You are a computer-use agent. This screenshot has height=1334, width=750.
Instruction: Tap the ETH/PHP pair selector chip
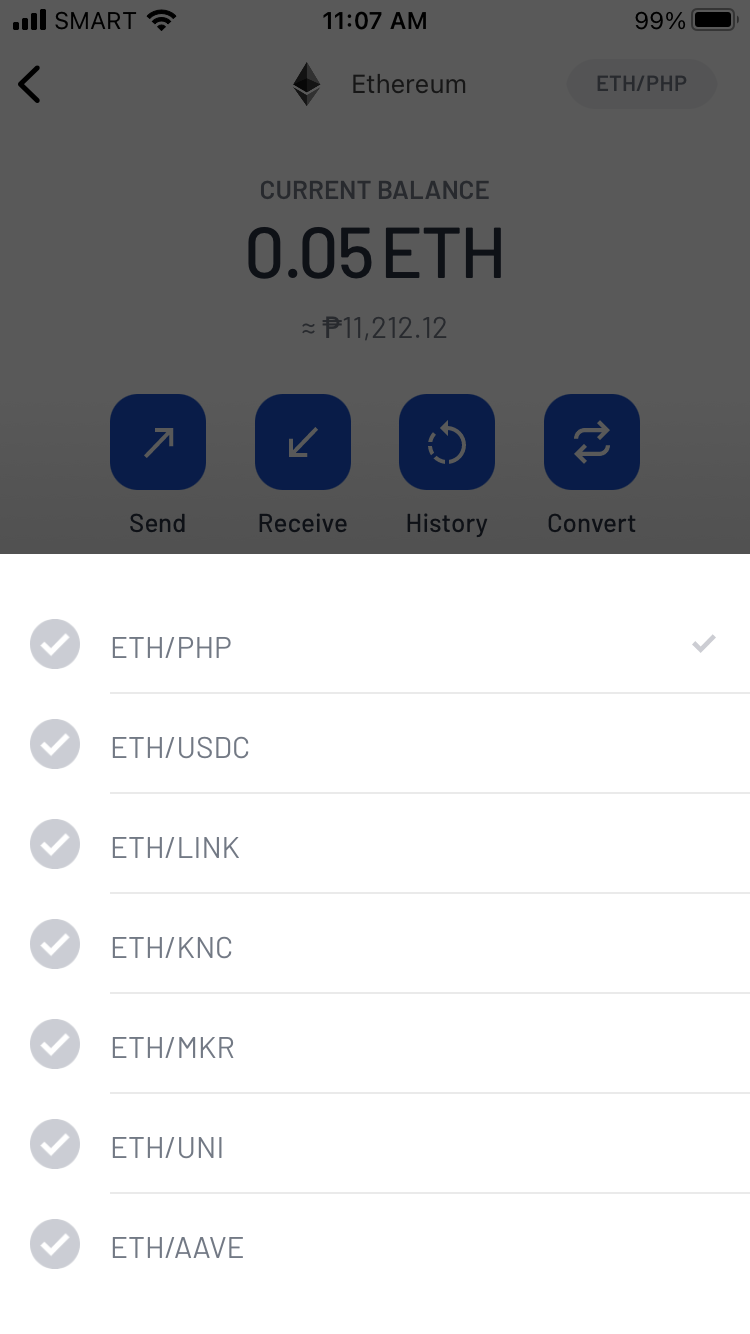641,84
